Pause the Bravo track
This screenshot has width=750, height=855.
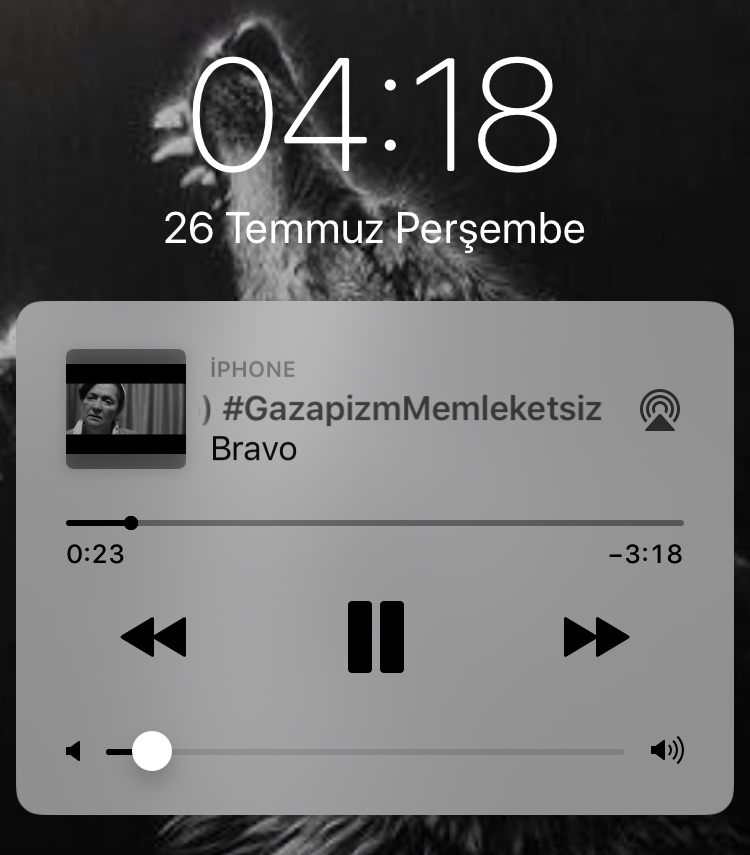(x=376, y=637)
